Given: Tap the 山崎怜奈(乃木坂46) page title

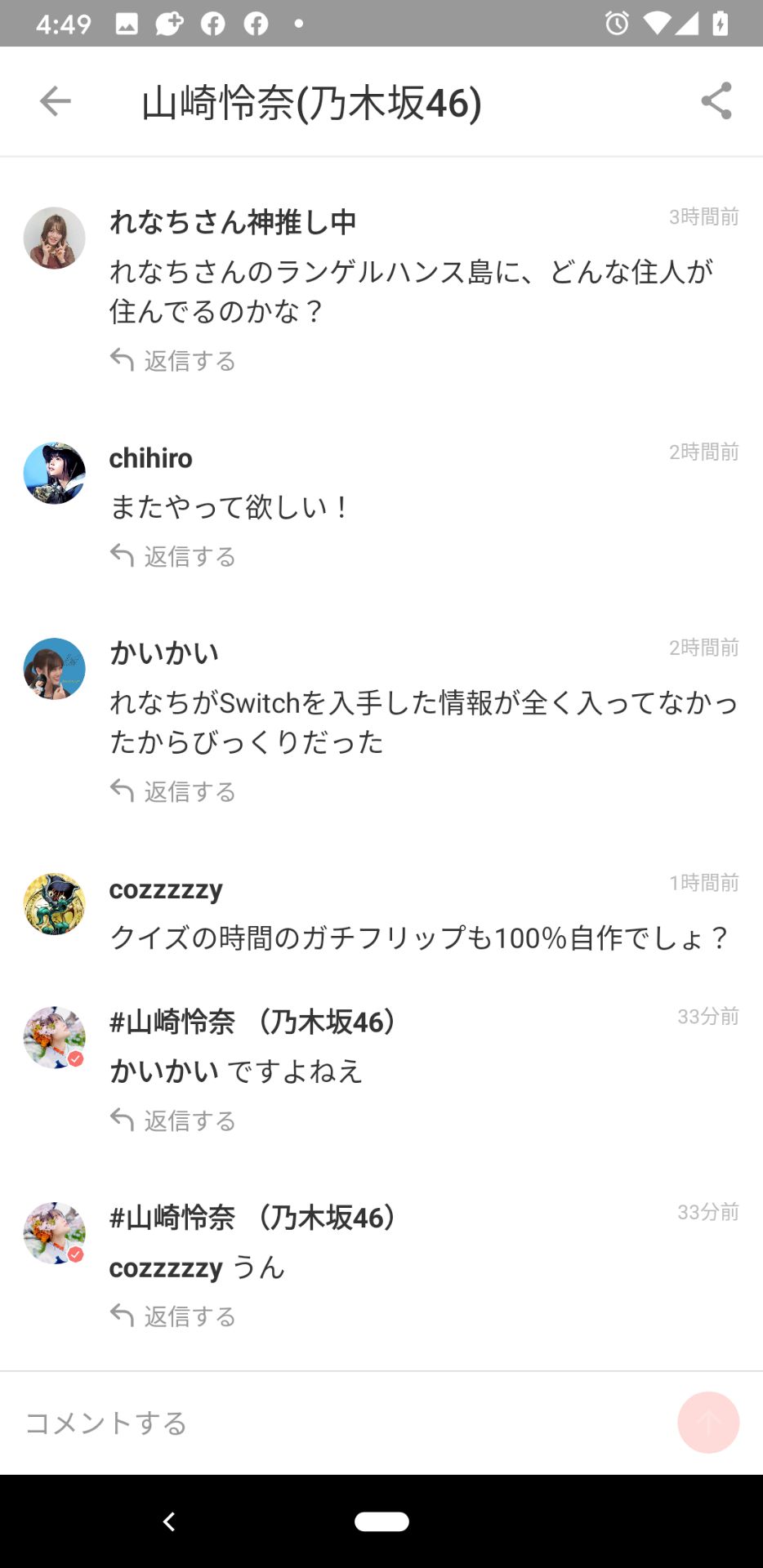Looking at the screenshot, I should tap(310, 101).
